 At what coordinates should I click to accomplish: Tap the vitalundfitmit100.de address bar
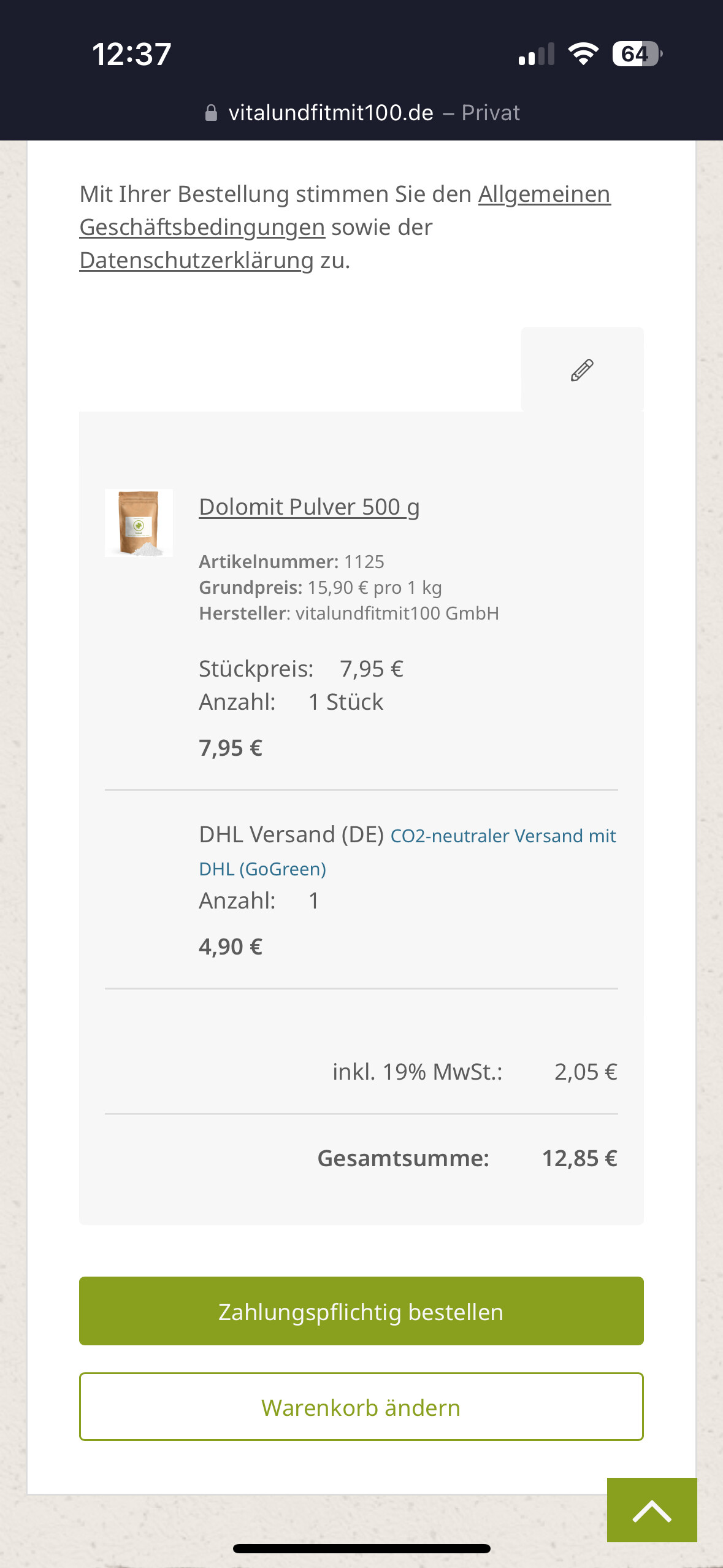[362, 113]
